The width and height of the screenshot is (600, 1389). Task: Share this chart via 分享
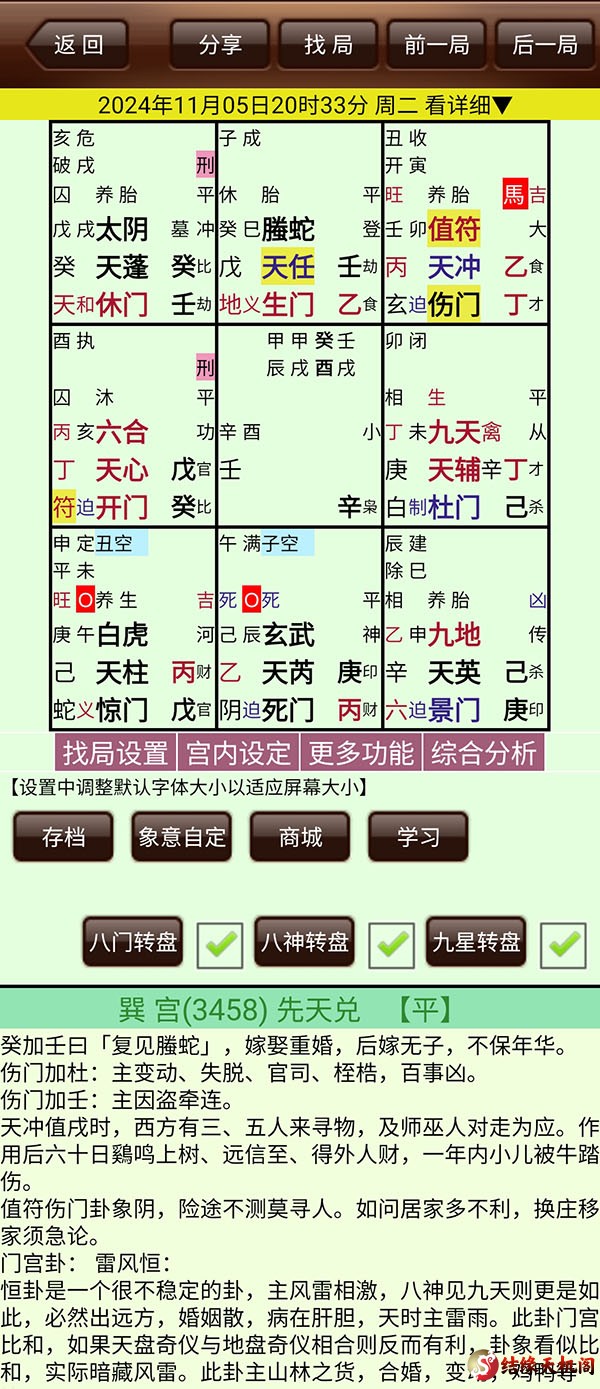point(220,45)
